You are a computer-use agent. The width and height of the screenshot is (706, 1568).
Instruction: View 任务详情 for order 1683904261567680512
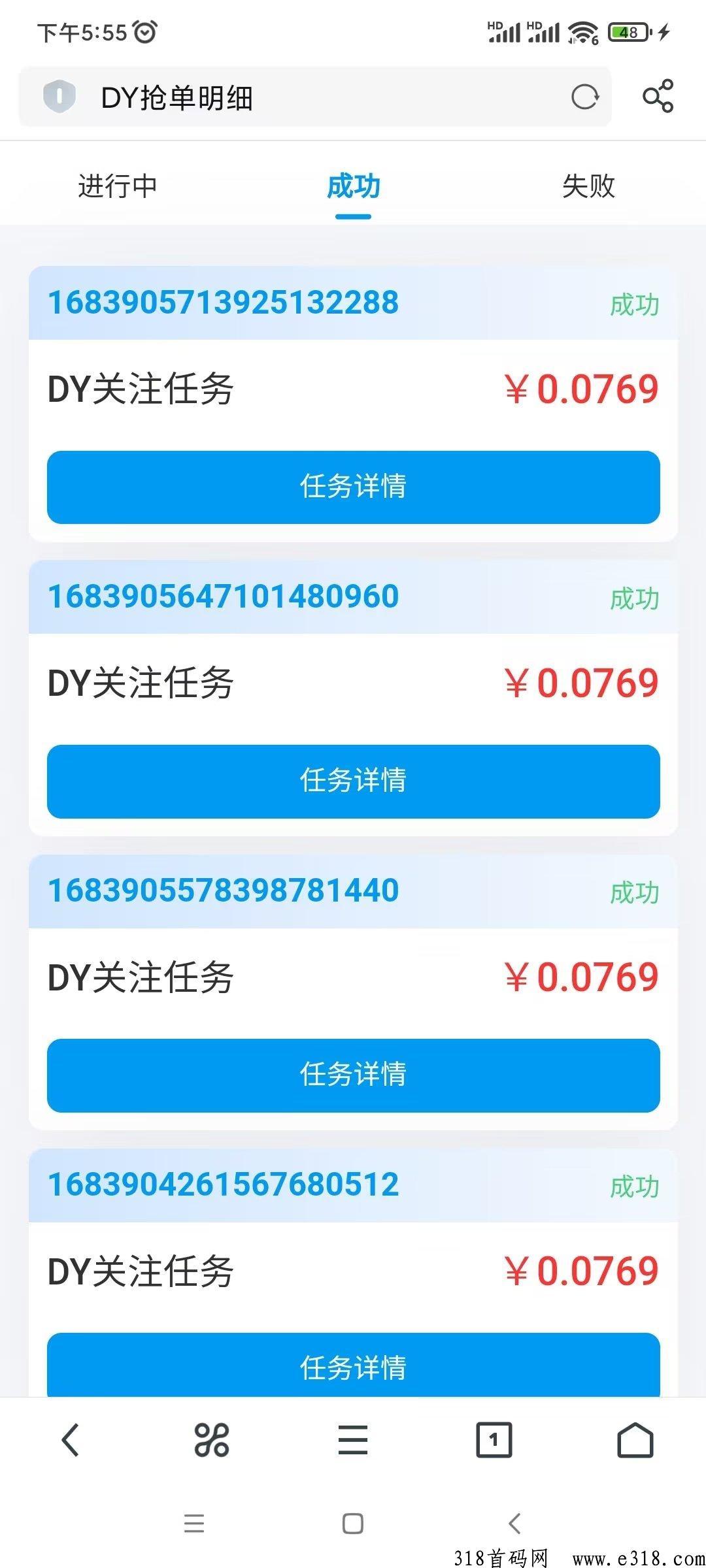pos(353,1365)
